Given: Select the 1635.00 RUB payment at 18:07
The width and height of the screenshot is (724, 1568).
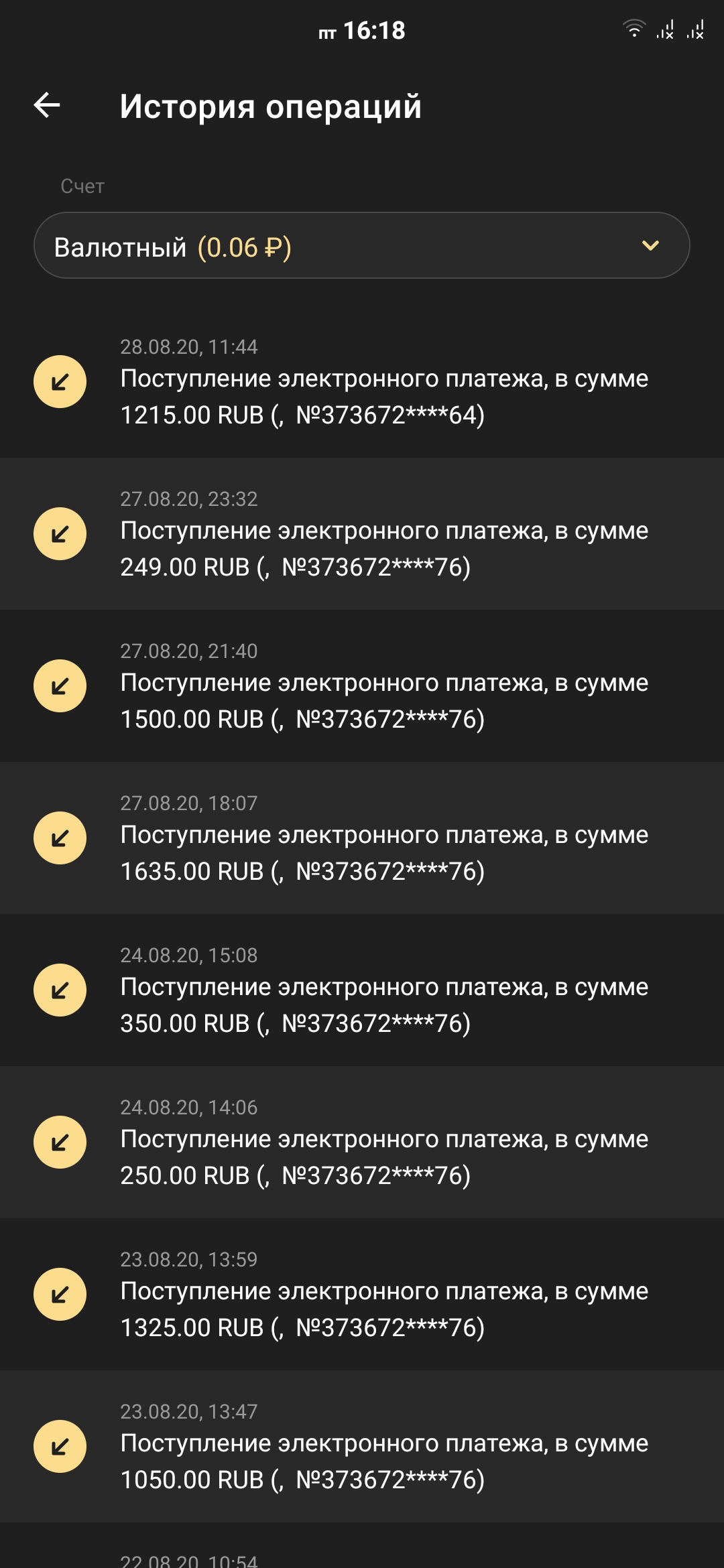Looking at the screenshot, I should 362,838.
